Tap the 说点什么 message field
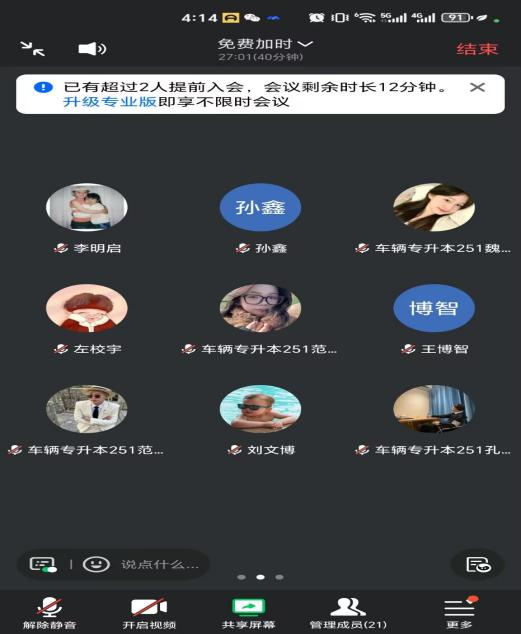Image resolution: width=521 pixels, height=634 pixels. pyautogui.click(x=160, y=564)
